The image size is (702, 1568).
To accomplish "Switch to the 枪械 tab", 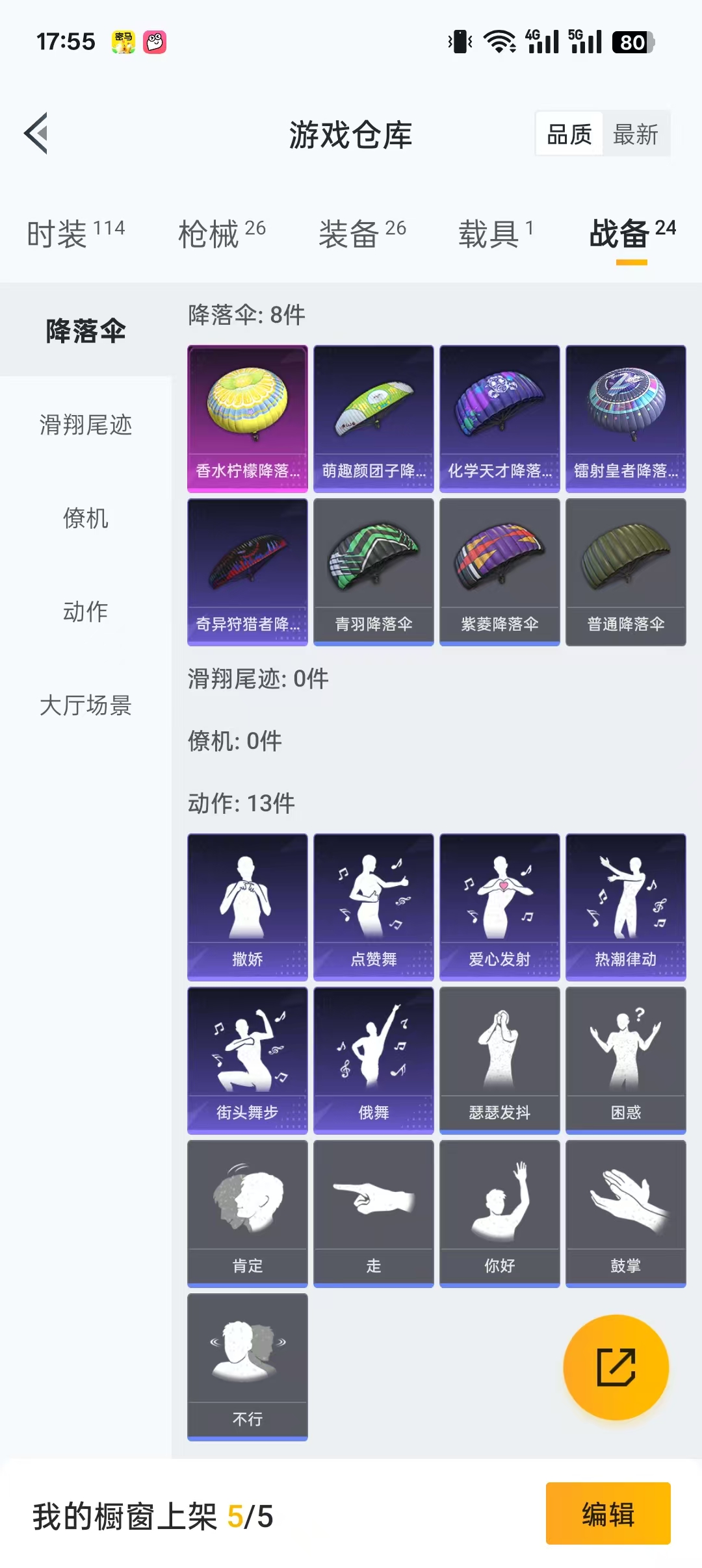I will [x=222, y=233].
